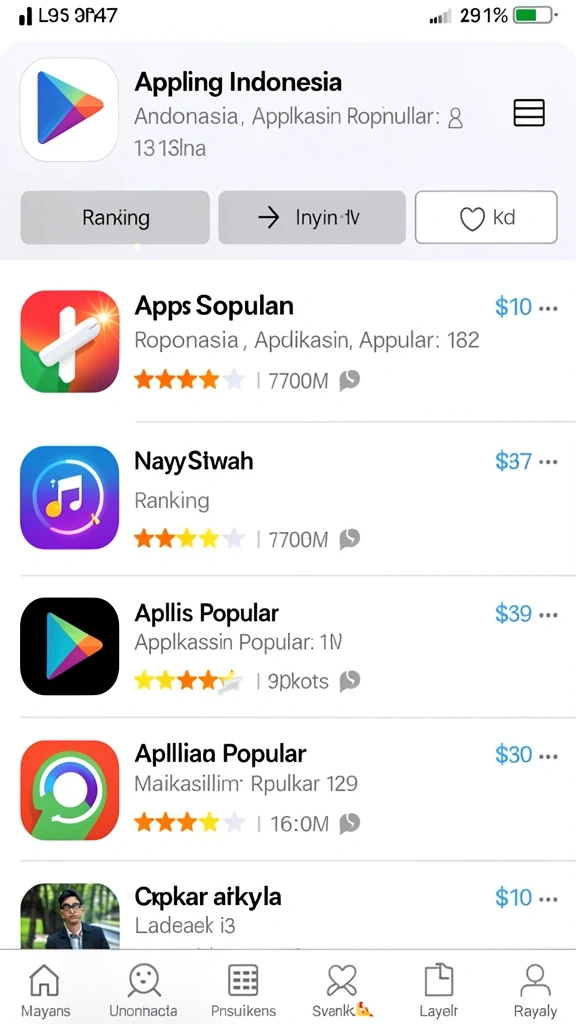Open more options for Apps Sopulan
The width and height of the screenshot is (576, 1024).
pyautogui.click(x=549, y=307)
